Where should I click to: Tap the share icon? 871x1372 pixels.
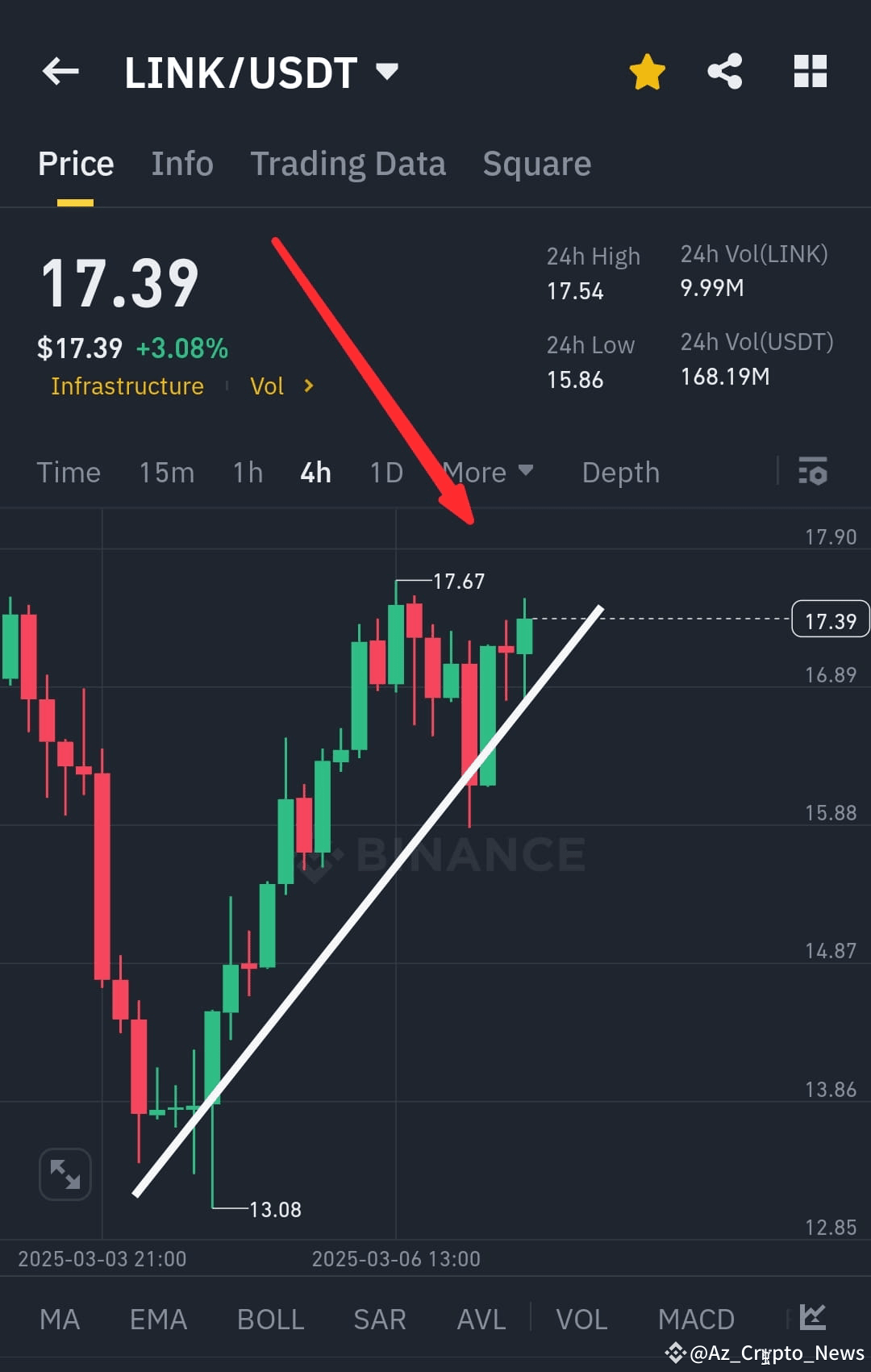tap(724, 72)
